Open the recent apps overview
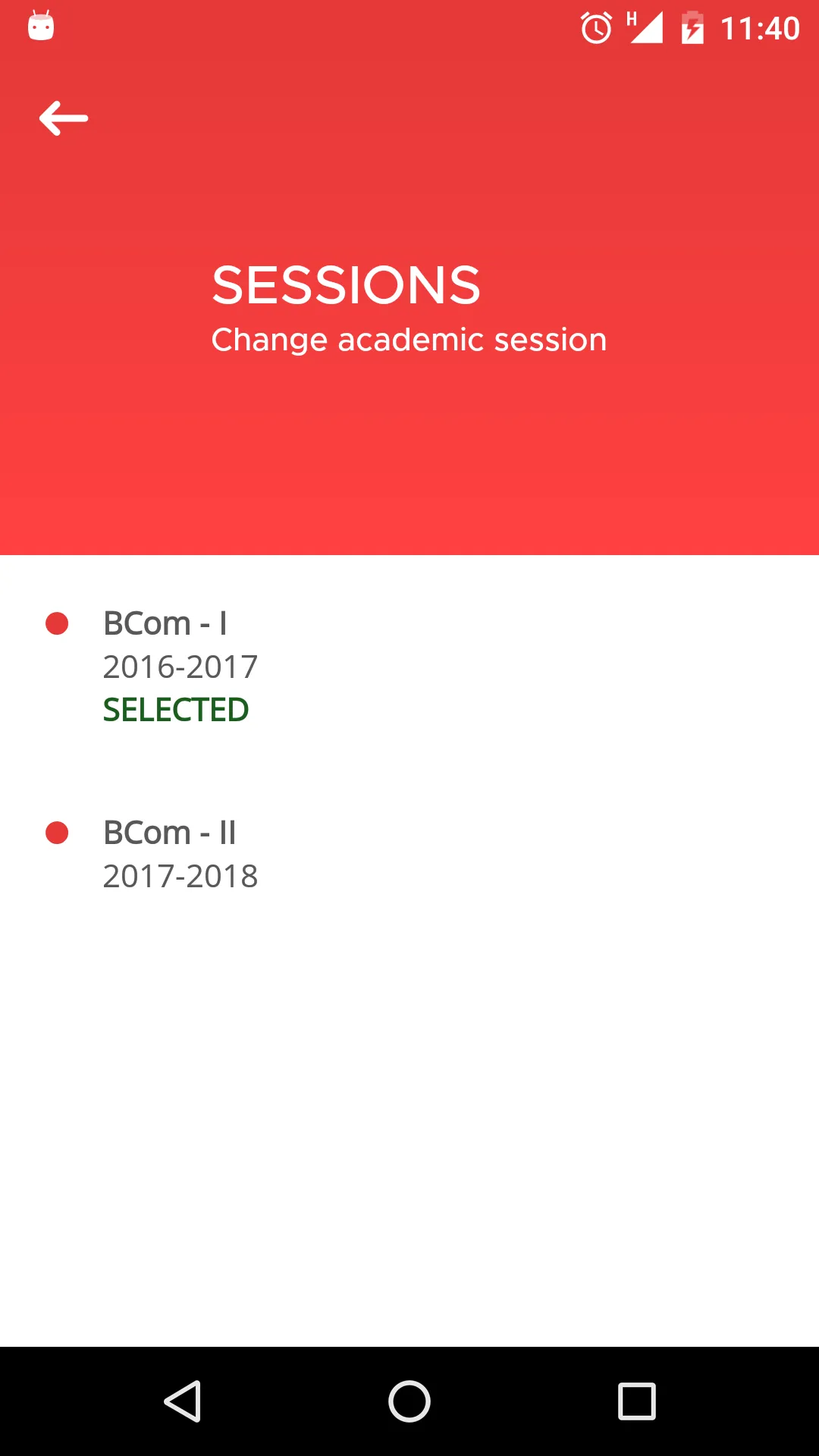The width and height of the screenshot is (819, 1456). [636, 1401]
